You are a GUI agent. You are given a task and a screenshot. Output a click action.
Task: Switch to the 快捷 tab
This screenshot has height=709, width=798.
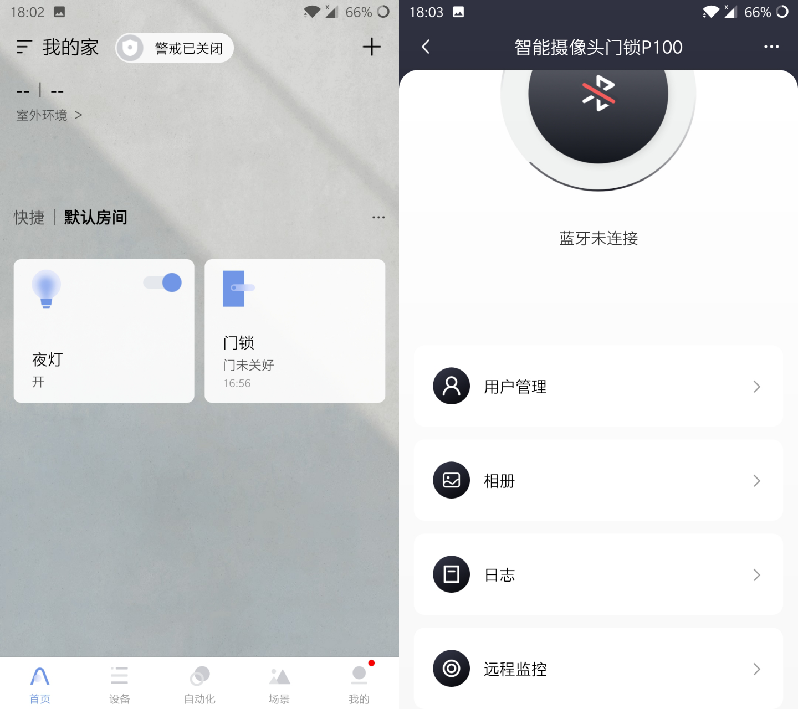[x=29, y=217]
